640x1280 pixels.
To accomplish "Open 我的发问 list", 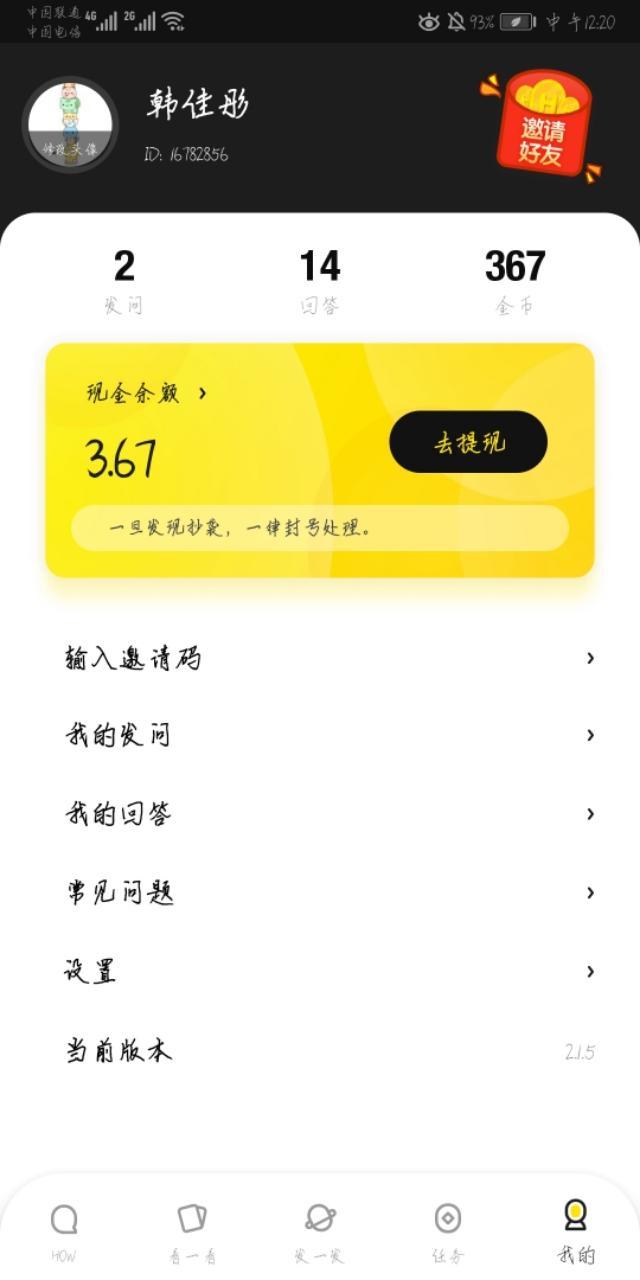I will coord(320,735).
